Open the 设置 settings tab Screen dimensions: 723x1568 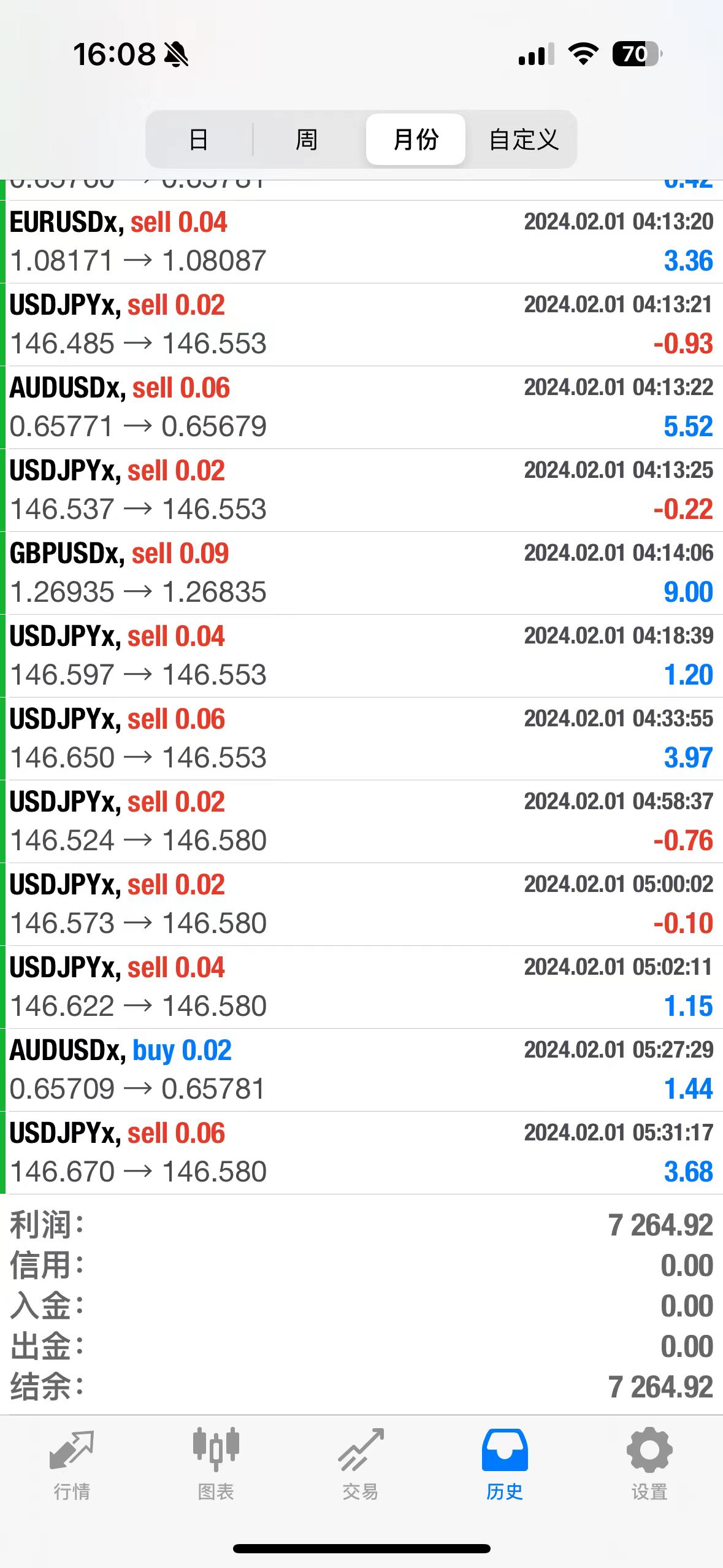pos(649,1464)
